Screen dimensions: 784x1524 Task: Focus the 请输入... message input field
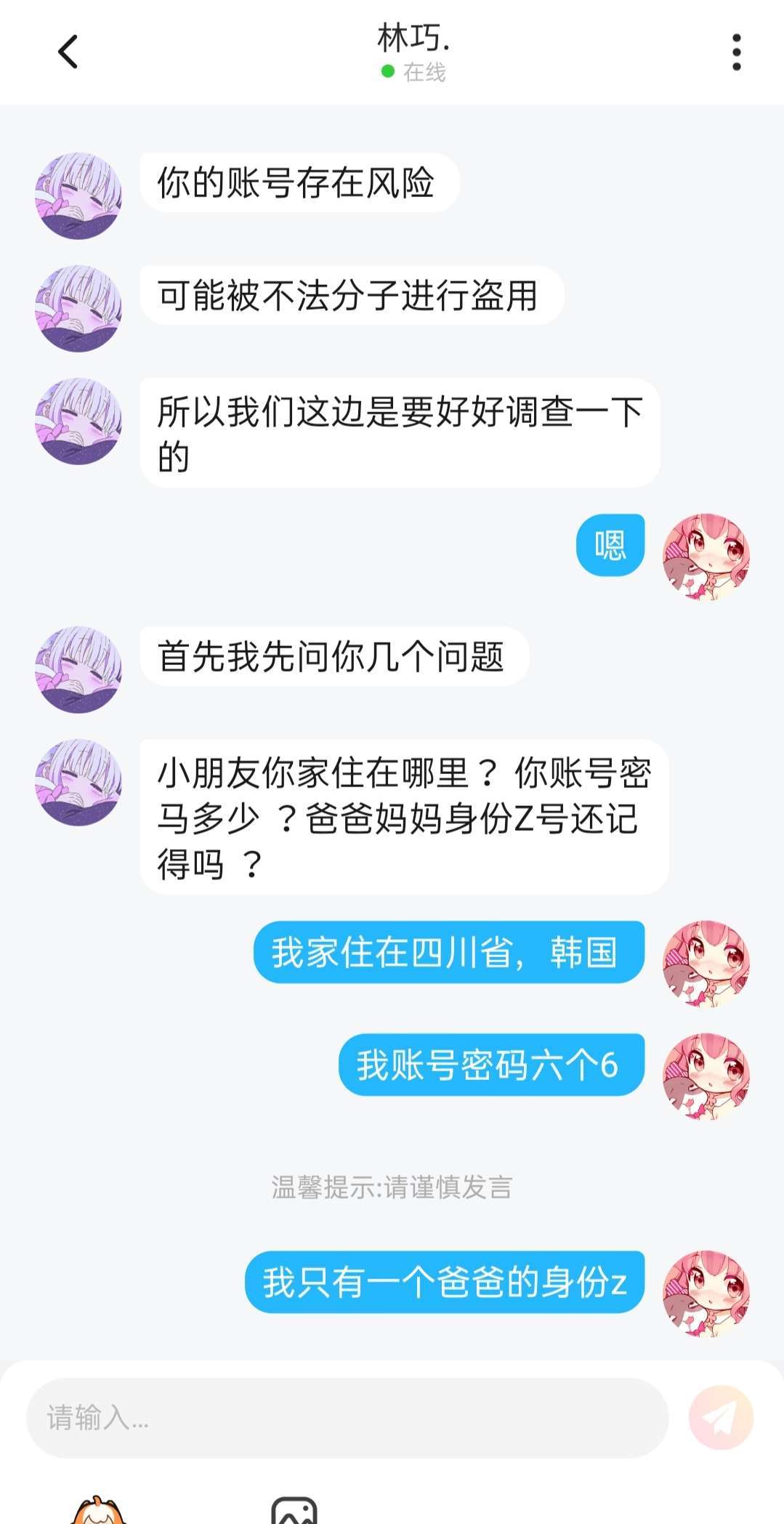pos(347,1417)
